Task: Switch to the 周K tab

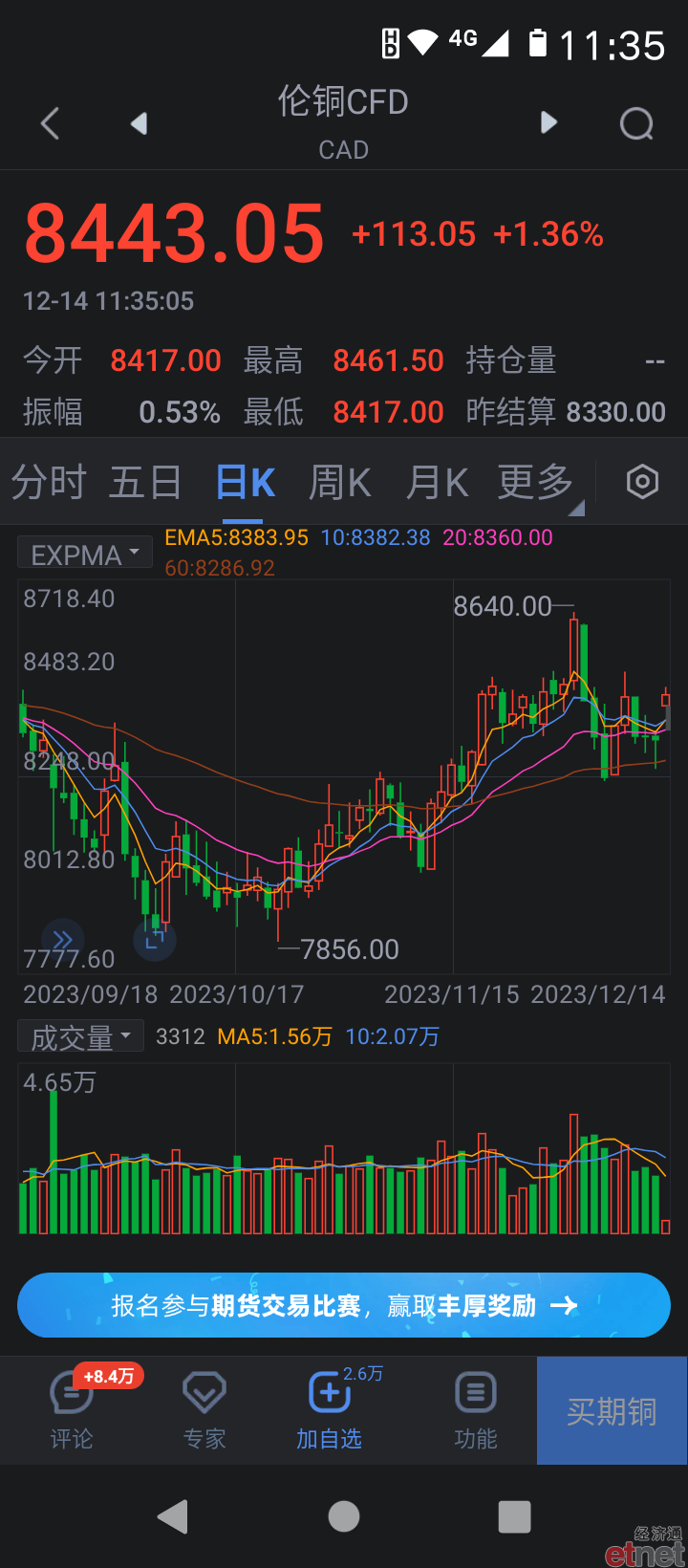Action: coord(339,482)
